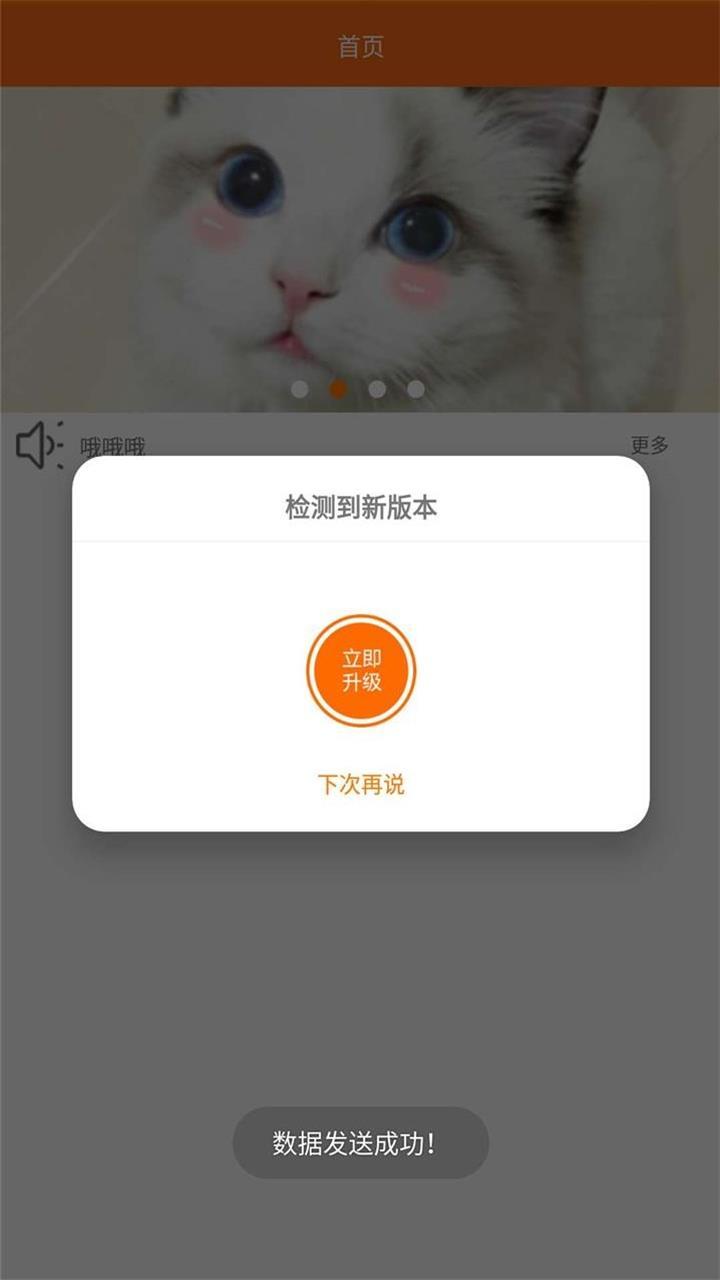Tap the 立即升级 upgrade button
Screen dimensions: 720x1280
click(361, 670)
